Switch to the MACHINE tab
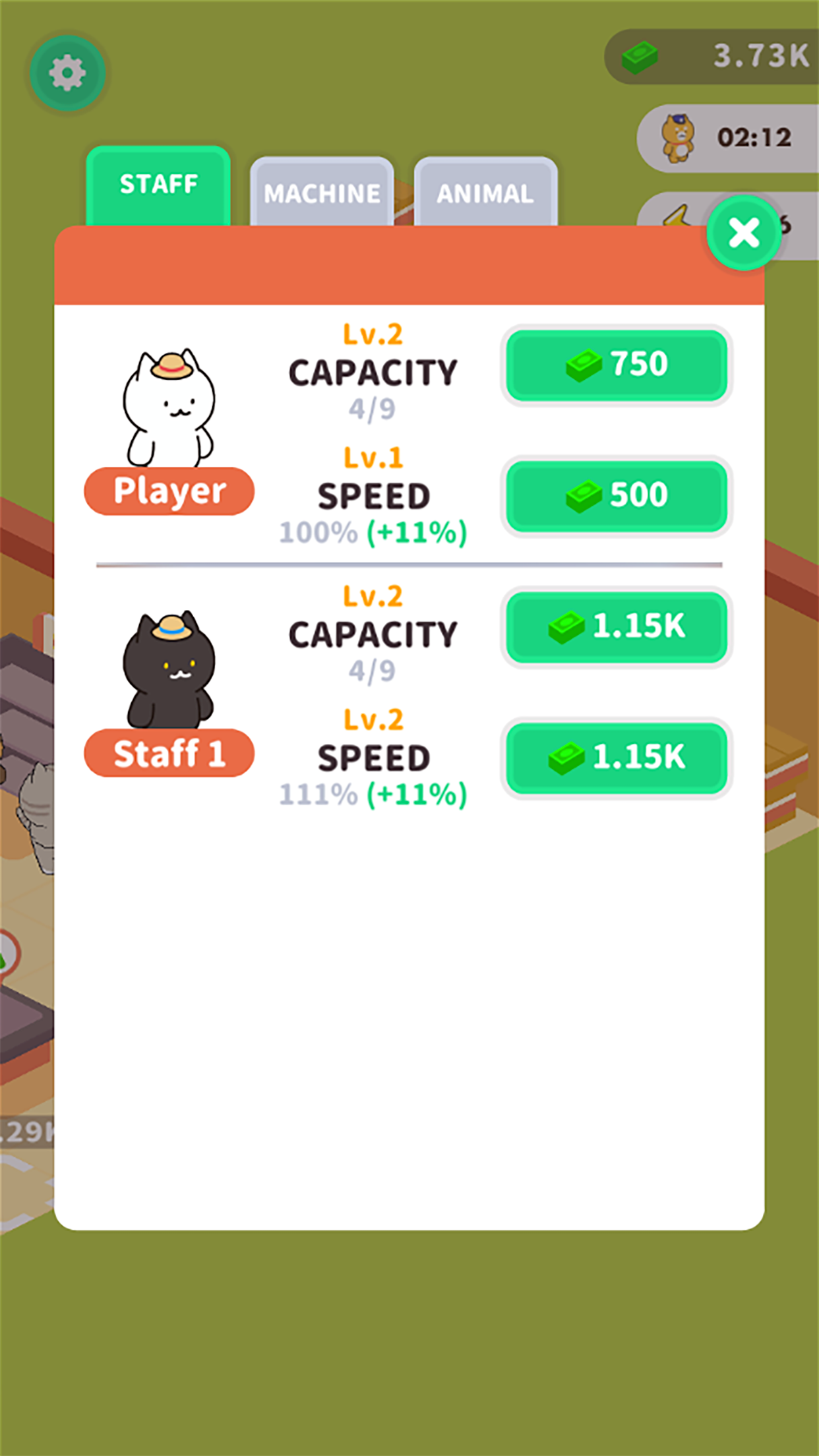 [x=322, y=193]
